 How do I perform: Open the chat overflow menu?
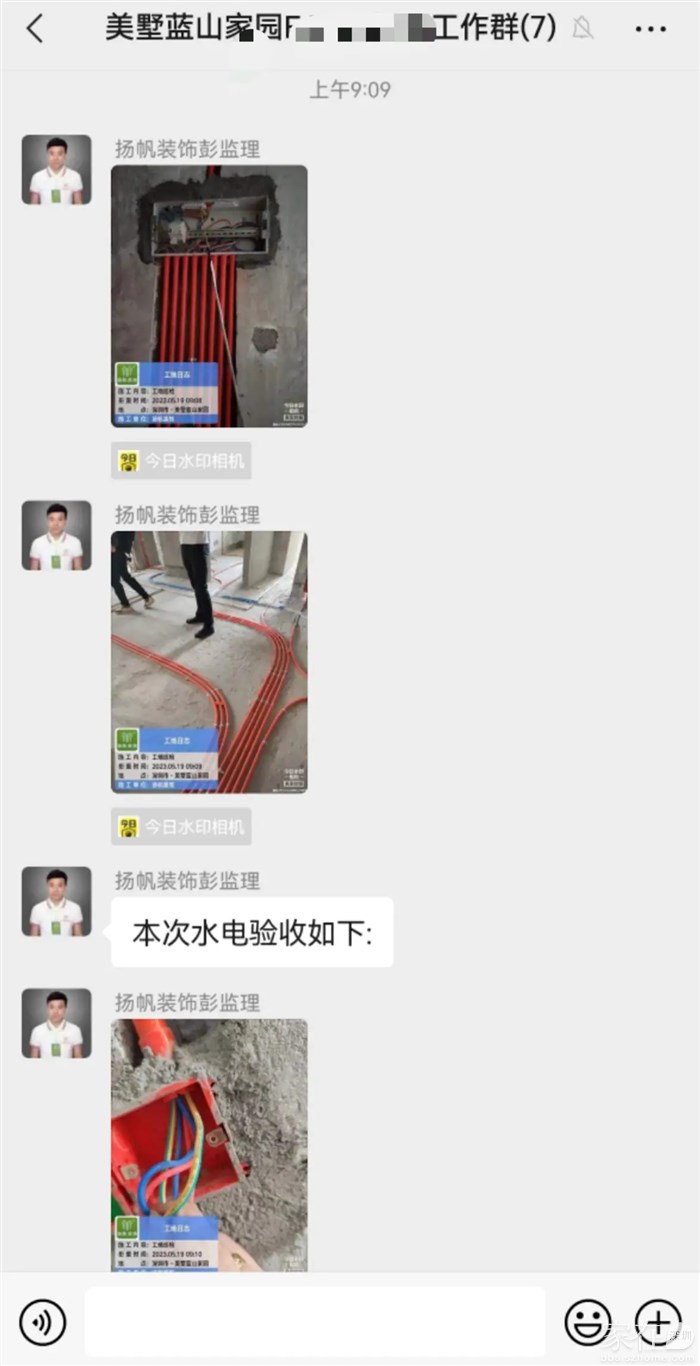(651, 29)
